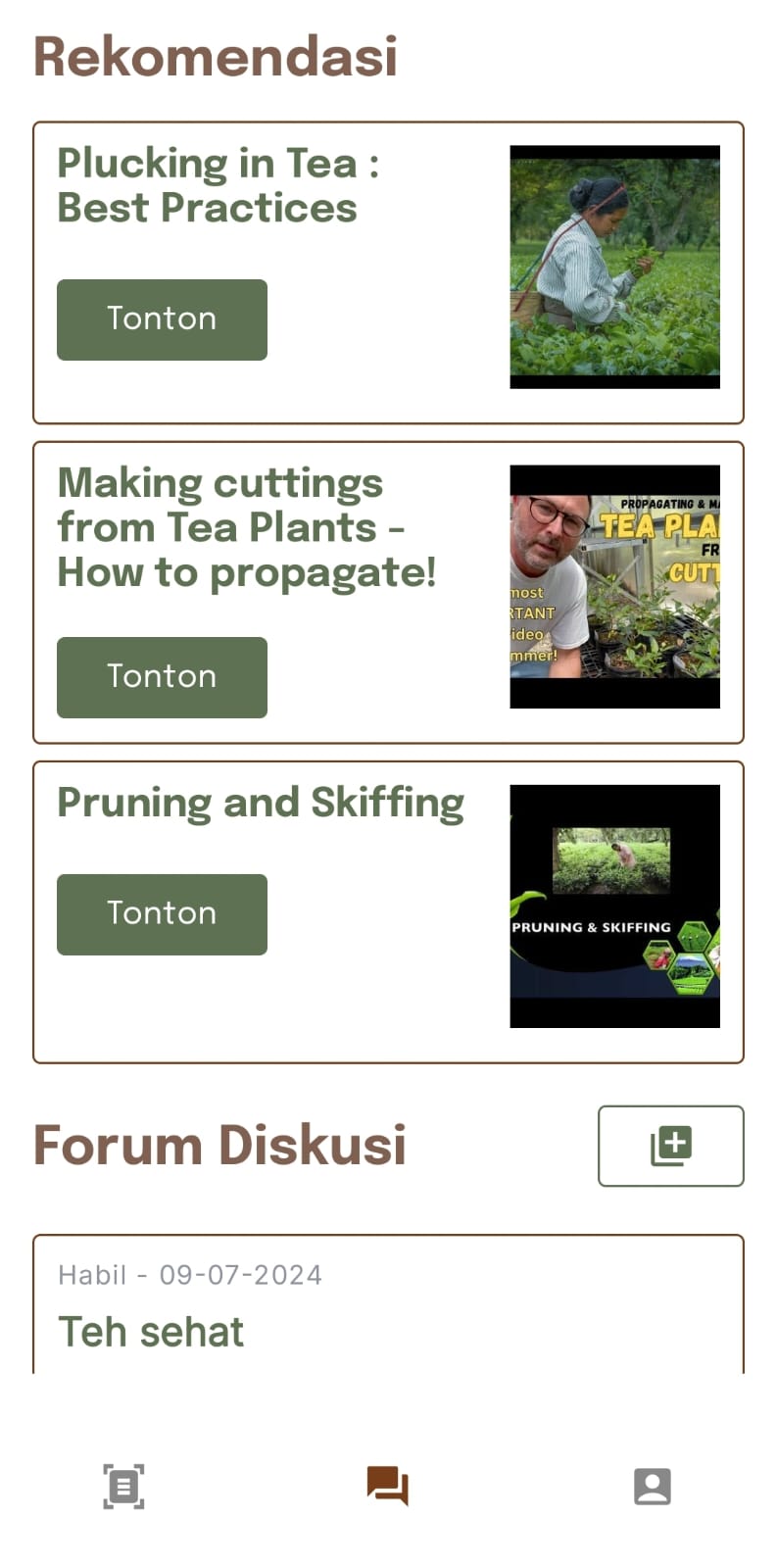This screenshot has width=777, height=1568.
Task: View Habil's post dated 09-07-2024
Action: pos(190,1274)
